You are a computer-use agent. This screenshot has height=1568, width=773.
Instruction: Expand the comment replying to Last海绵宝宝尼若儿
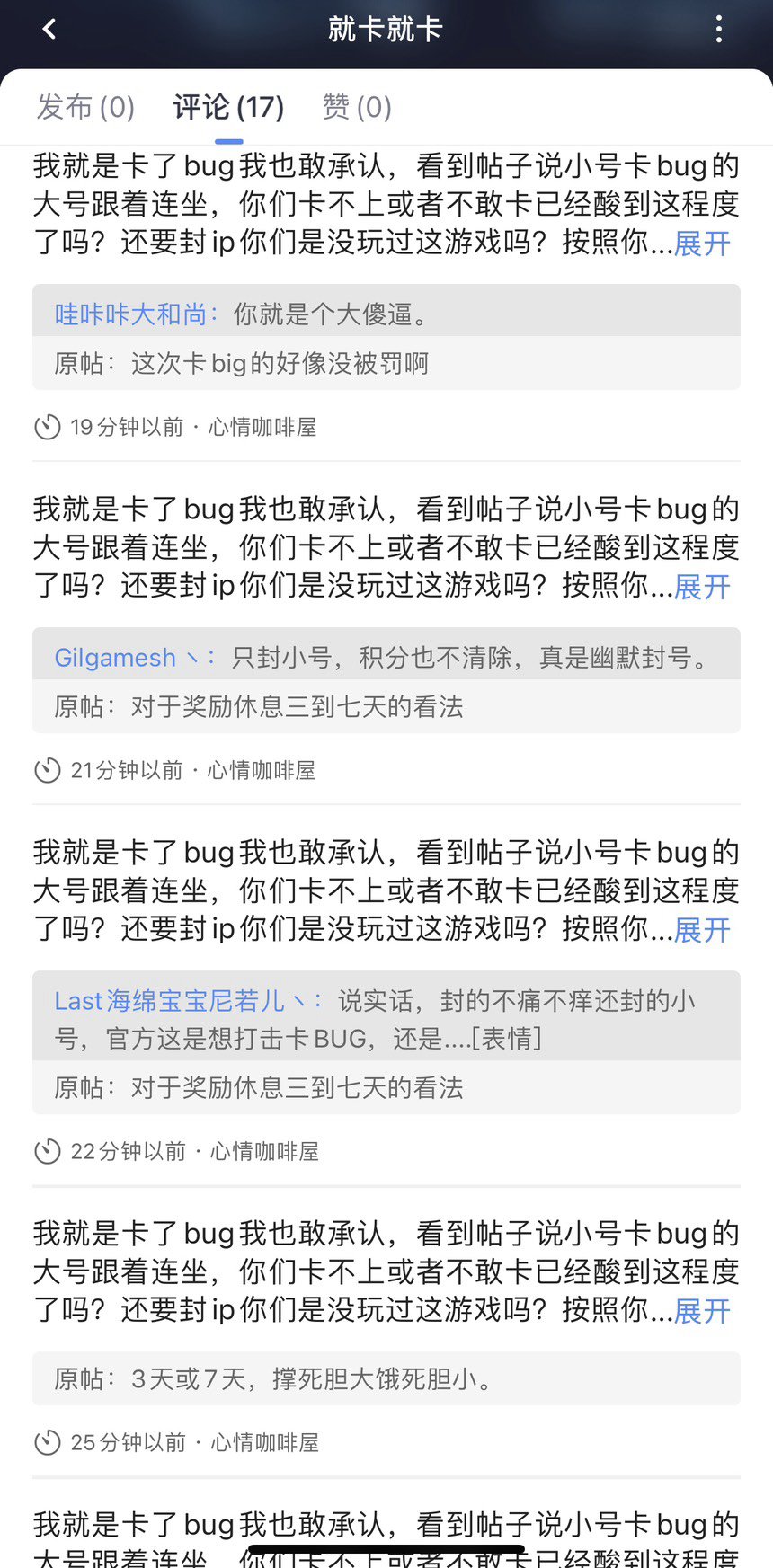702,930
